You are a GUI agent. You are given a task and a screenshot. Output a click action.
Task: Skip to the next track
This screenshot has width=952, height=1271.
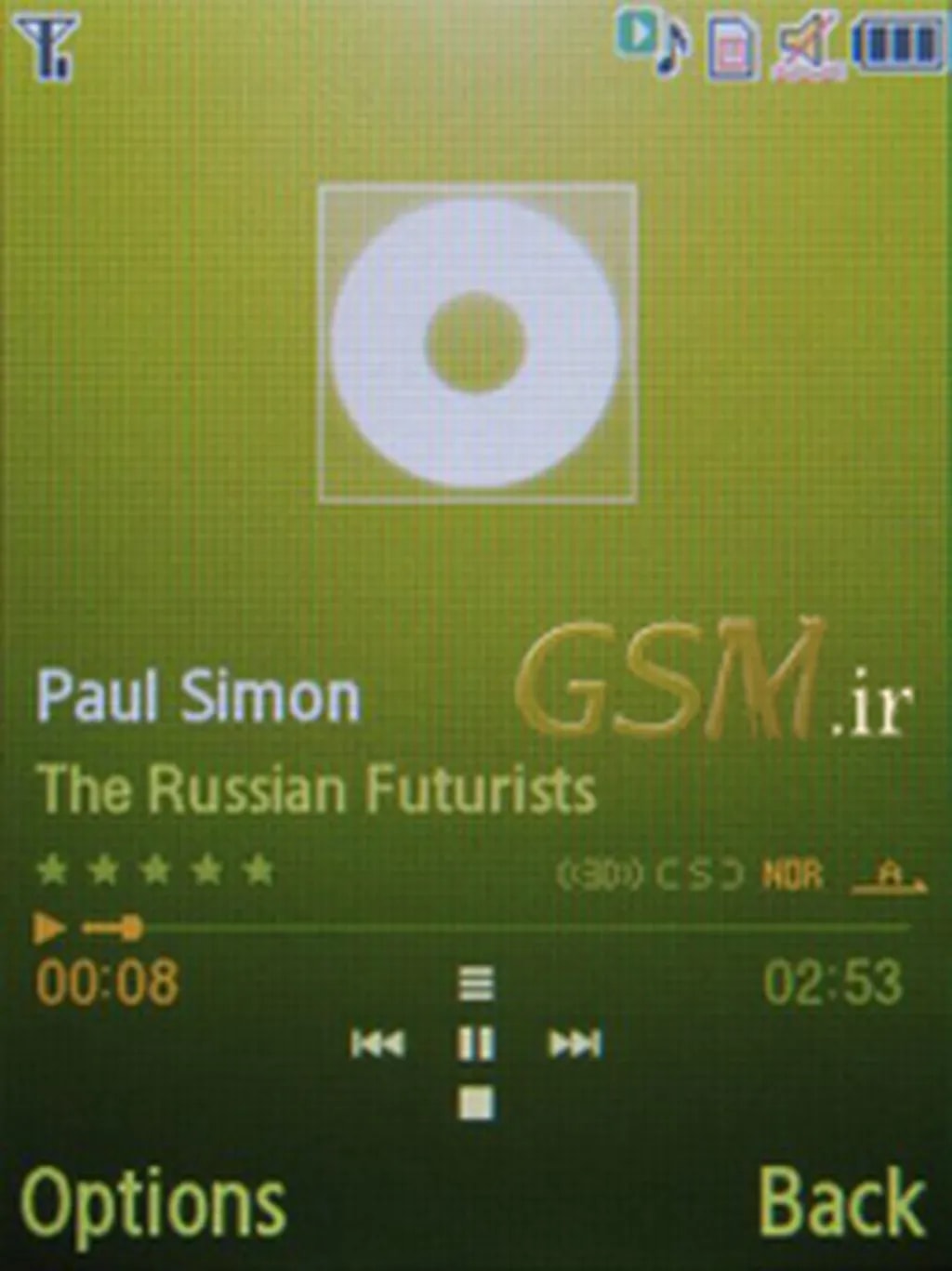click(x=575, y=1044)
